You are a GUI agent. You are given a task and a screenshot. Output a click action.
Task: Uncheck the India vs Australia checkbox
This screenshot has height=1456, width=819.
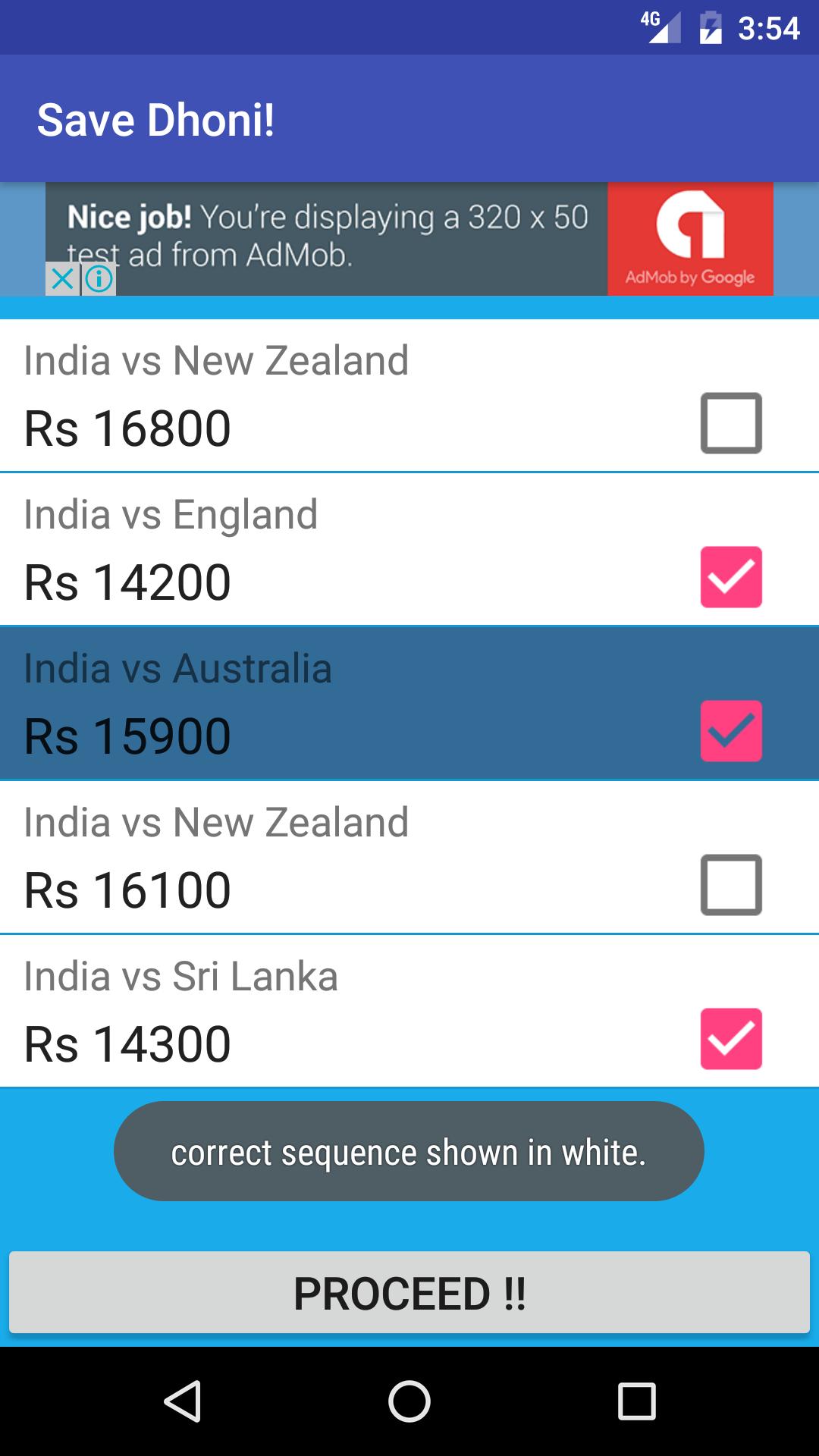coord(730,731)
